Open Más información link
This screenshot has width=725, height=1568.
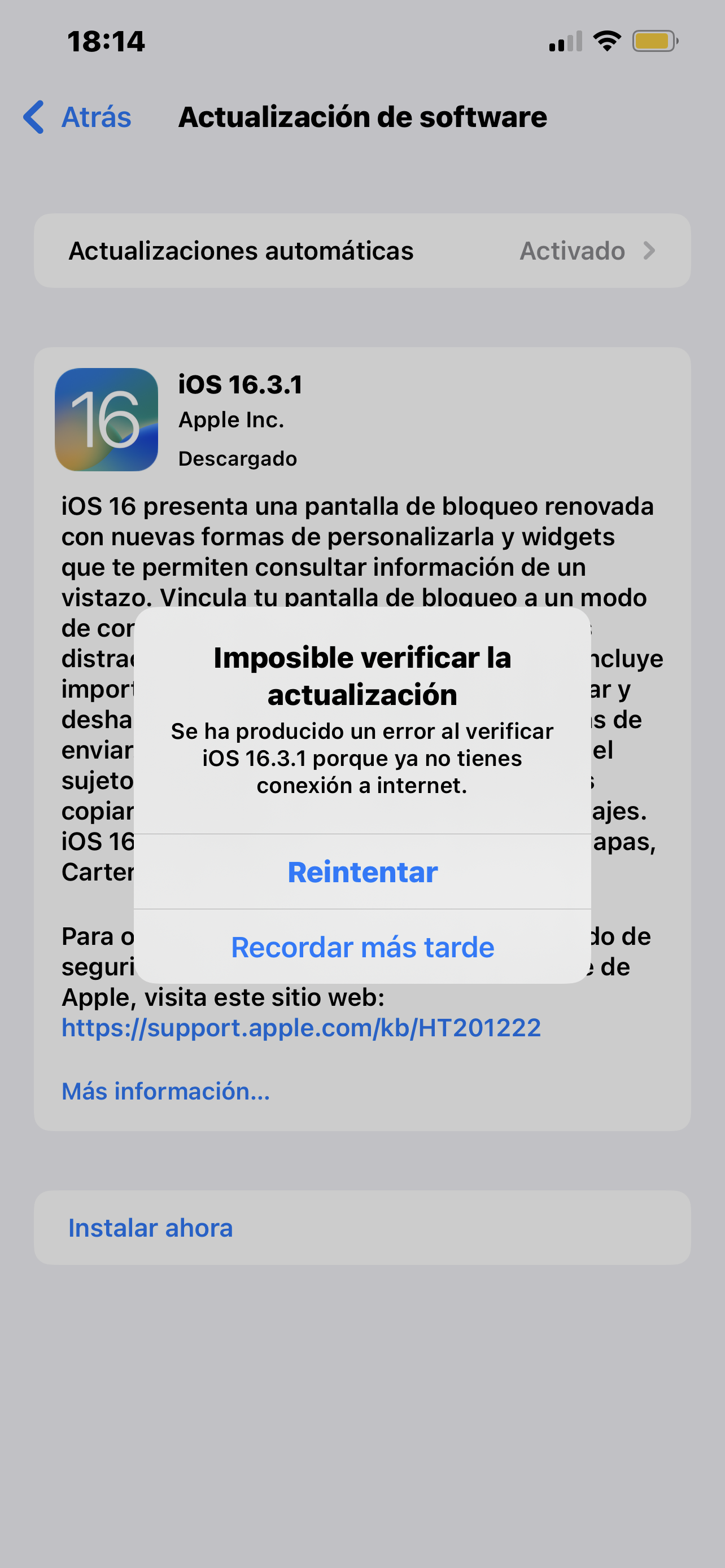165,1091
